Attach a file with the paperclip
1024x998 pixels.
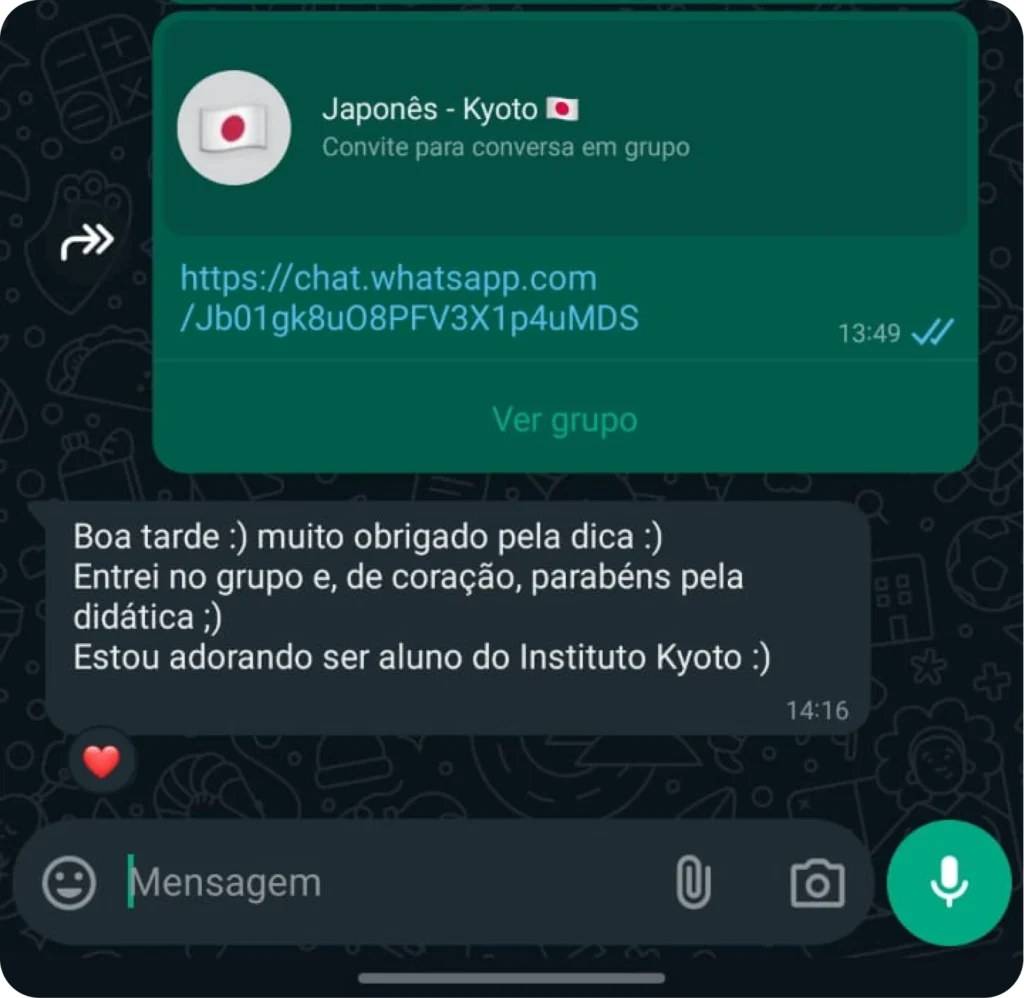[x=692, y=883]
